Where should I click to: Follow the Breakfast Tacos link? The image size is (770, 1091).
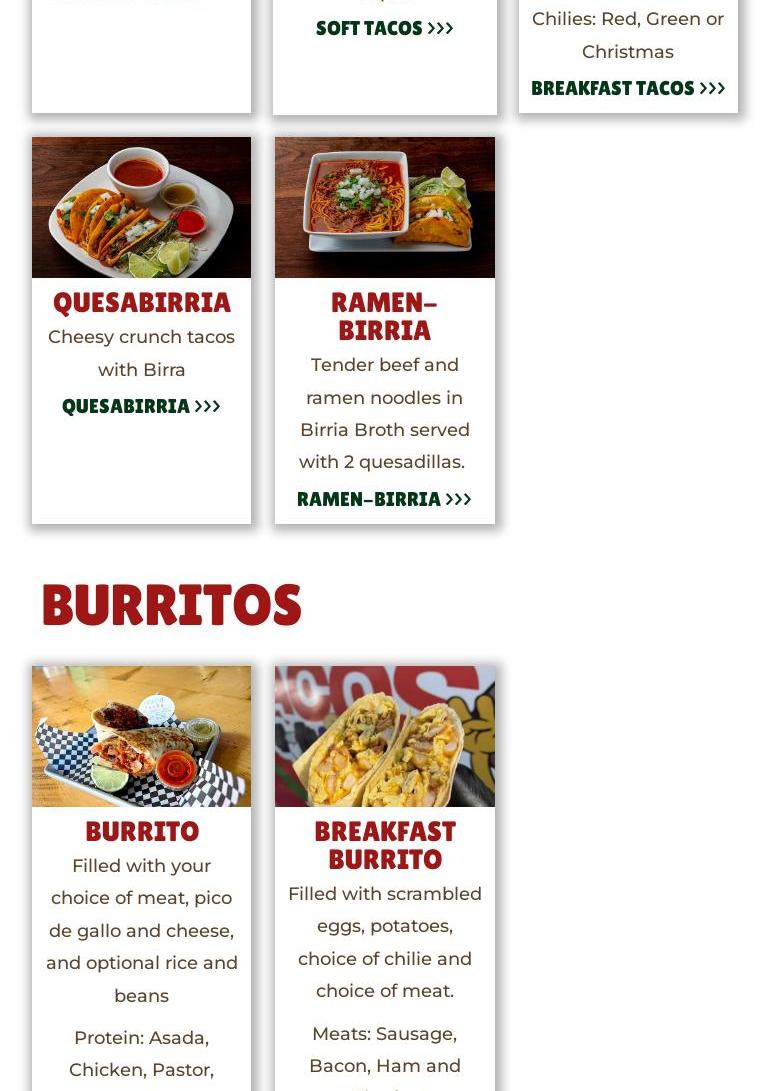627,88
